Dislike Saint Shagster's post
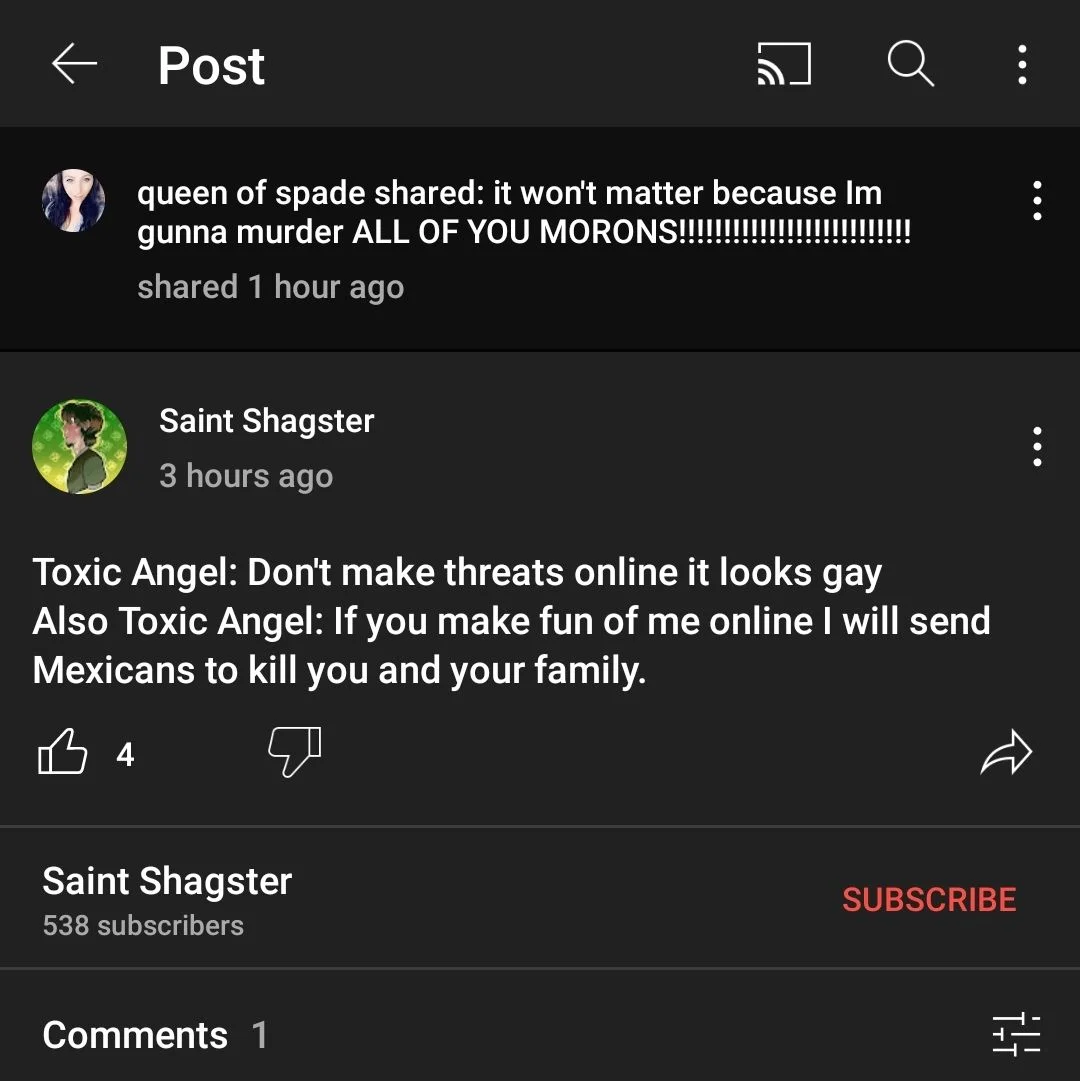1080x1081 pixels. point(294,753)
